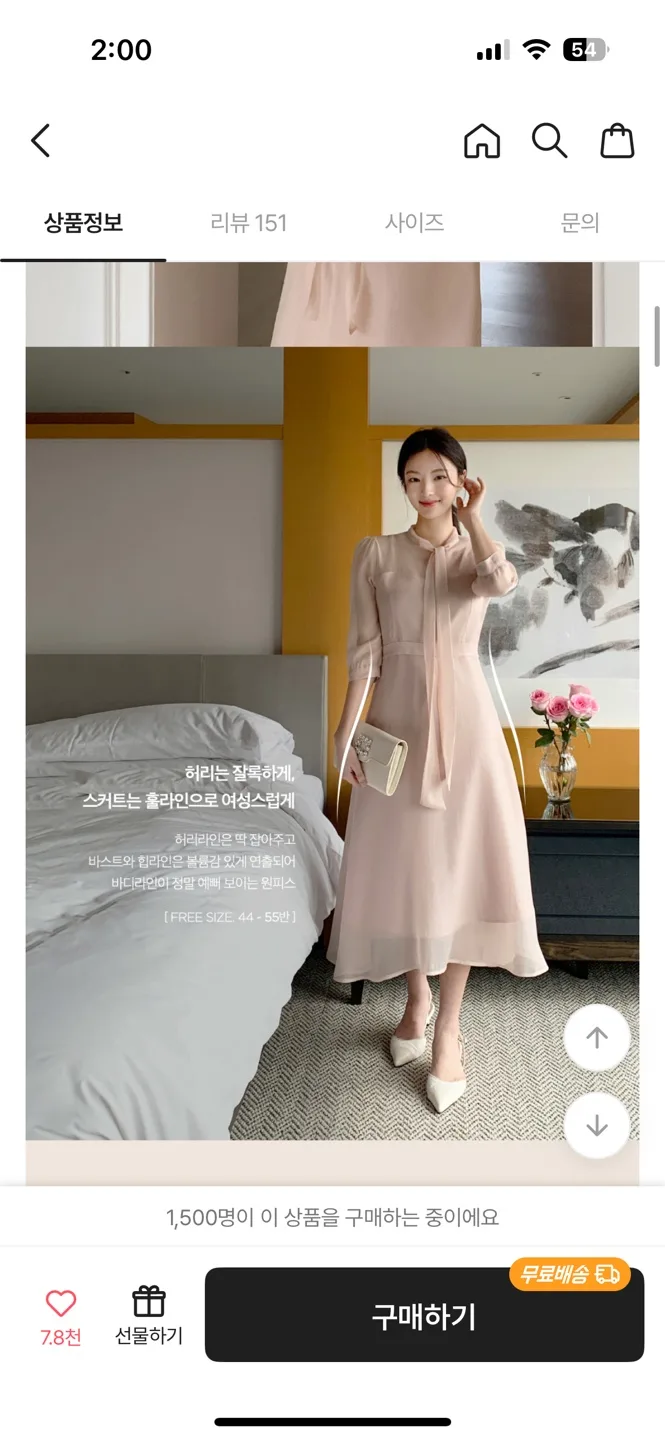The width and height of the screenshot is (665, 1440).
Task: Switch to the 리뷰 151 tab
Action: coord(249,223)
